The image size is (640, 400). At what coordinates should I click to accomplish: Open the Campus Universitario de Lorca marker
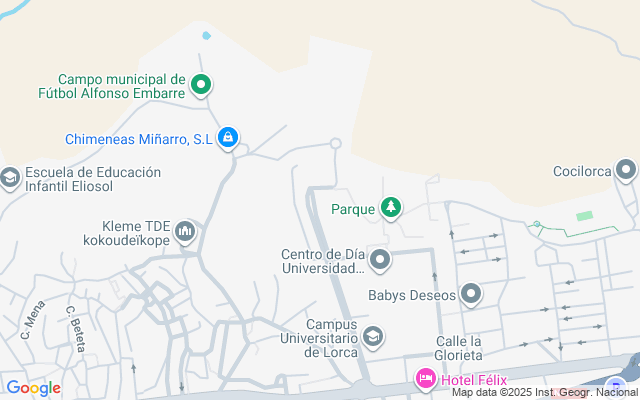click(x=373, y=337)
